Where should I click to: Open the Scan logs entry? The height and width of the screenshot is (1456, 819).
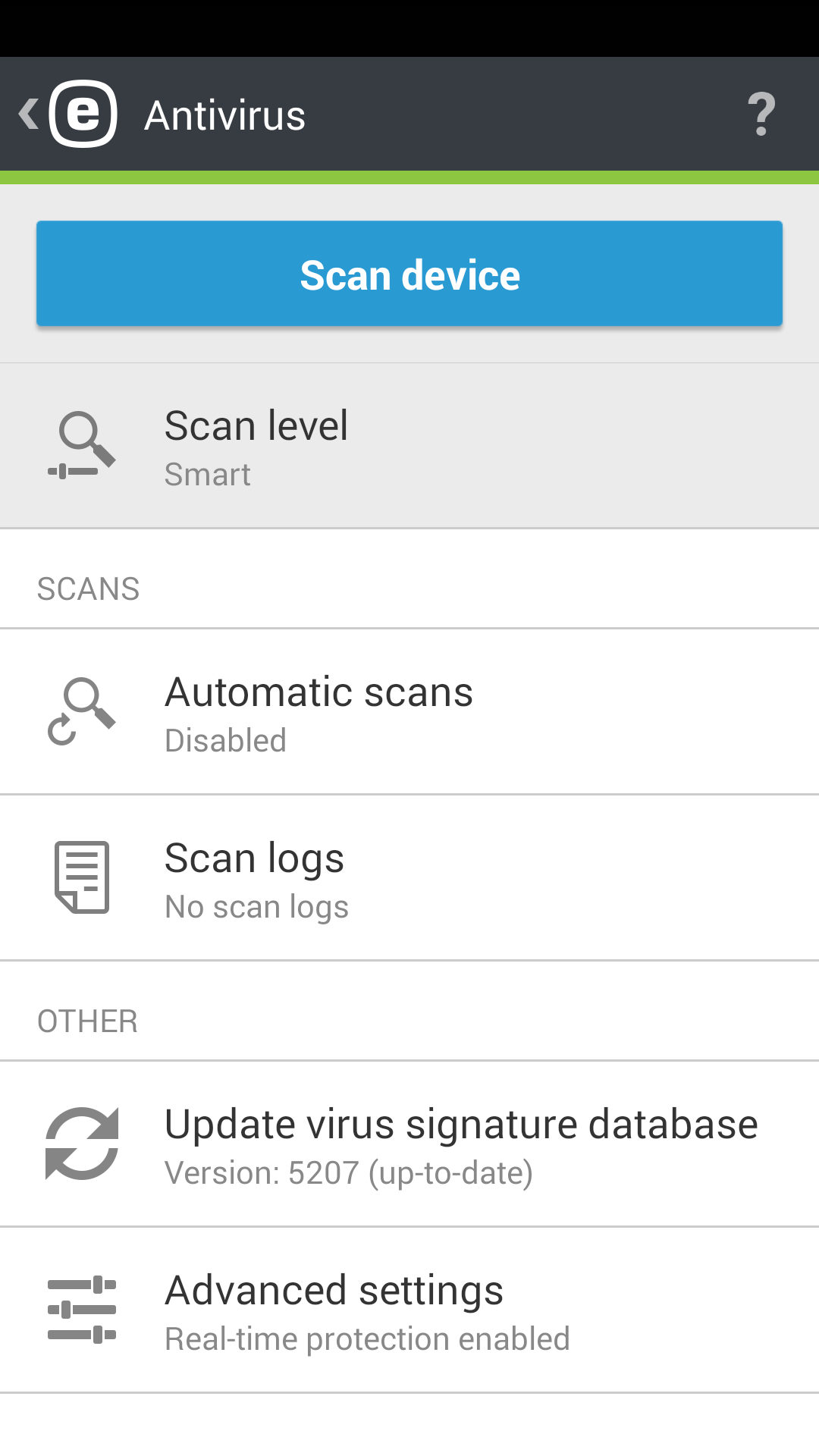(x=409, y=878)
